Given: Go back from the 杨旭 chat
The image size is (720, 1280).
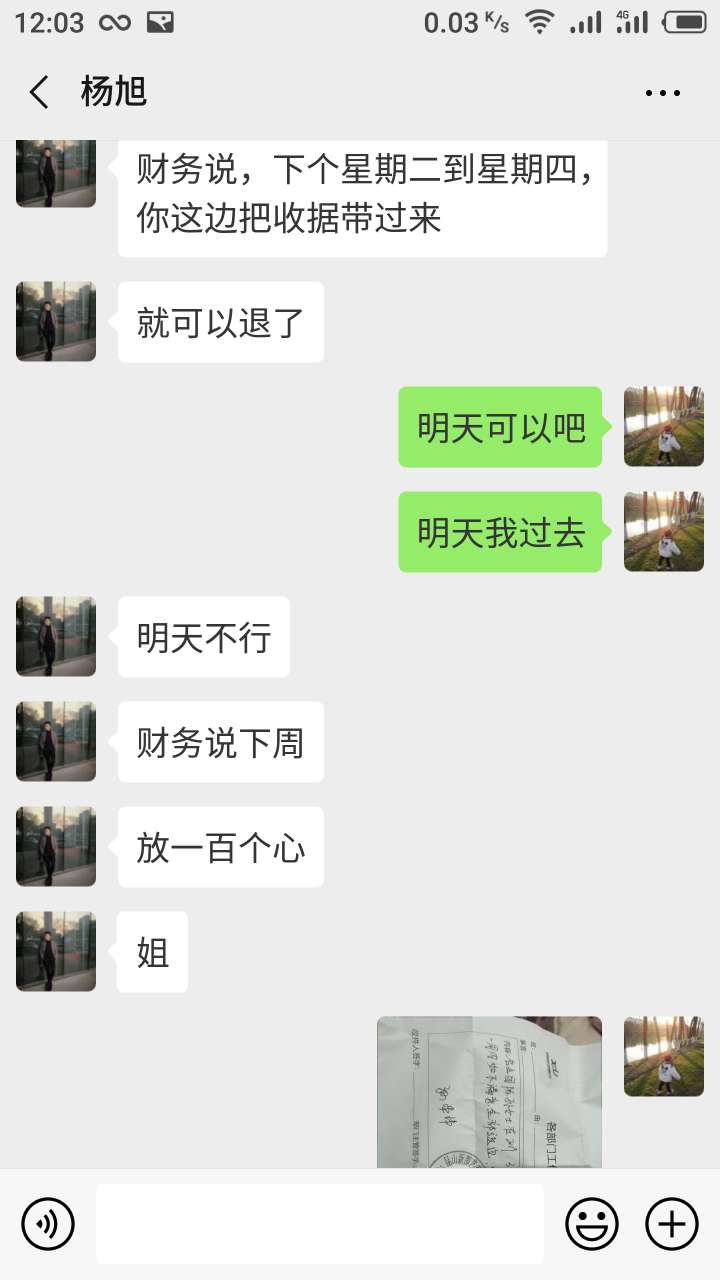Looking at the screenshot, I should pyautogui.click(x=39, y=93).
